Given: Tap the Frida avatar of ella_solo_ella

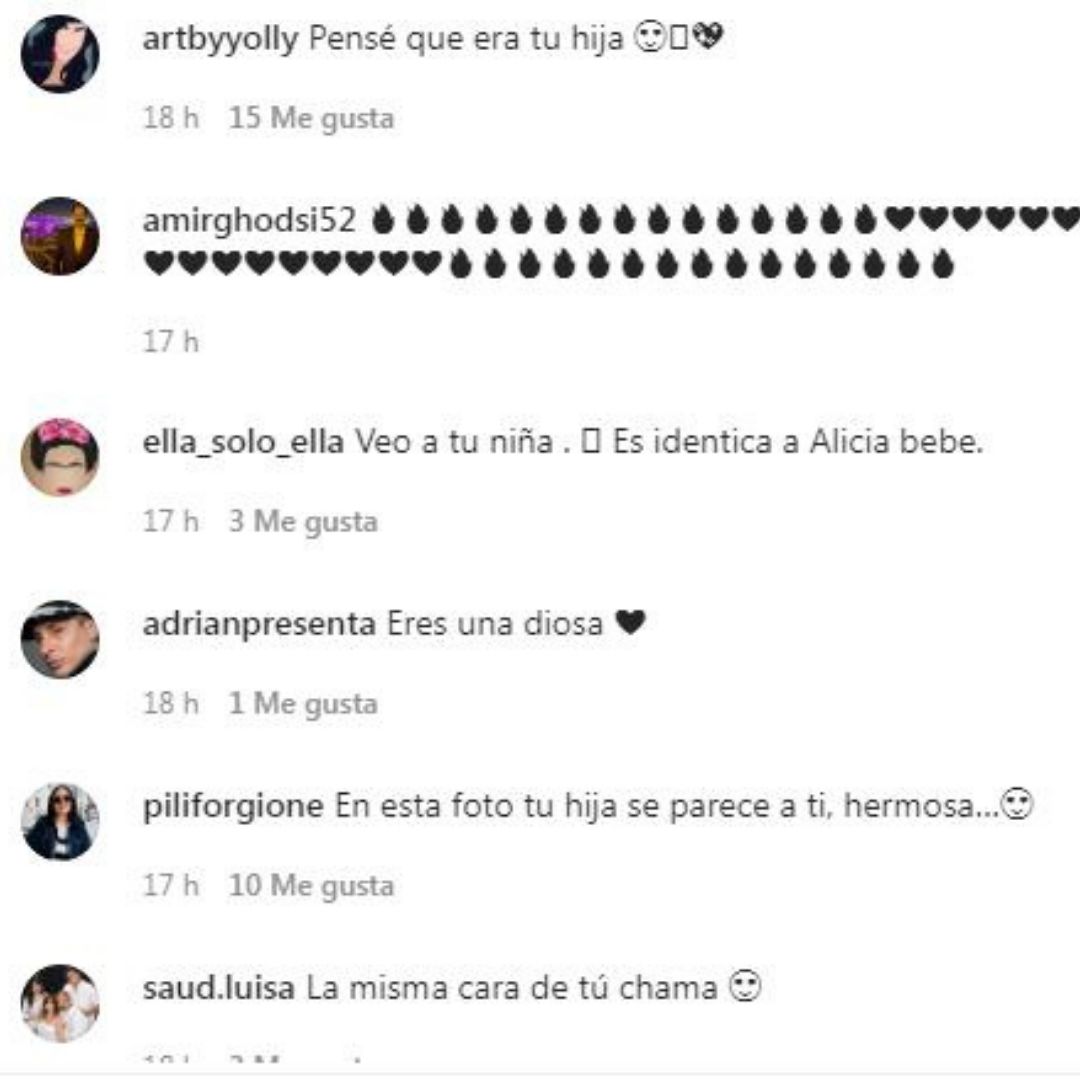Looking at the screenshot, I should point(60,457).
